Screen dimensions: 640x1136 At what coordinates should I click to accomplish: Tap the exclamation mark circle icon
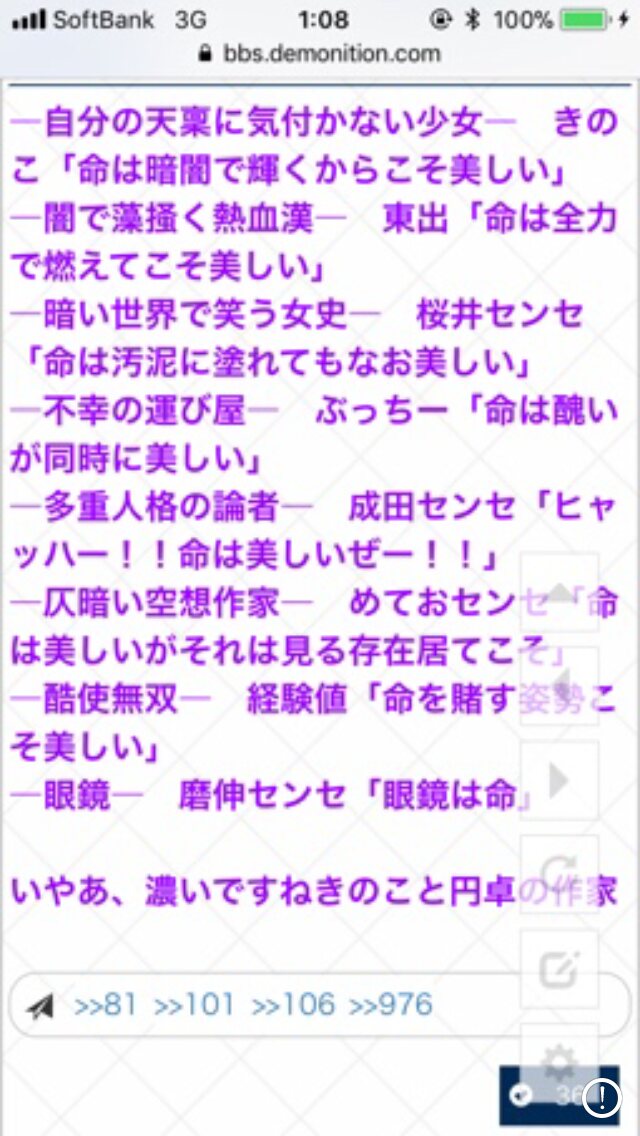[602, 1101]
